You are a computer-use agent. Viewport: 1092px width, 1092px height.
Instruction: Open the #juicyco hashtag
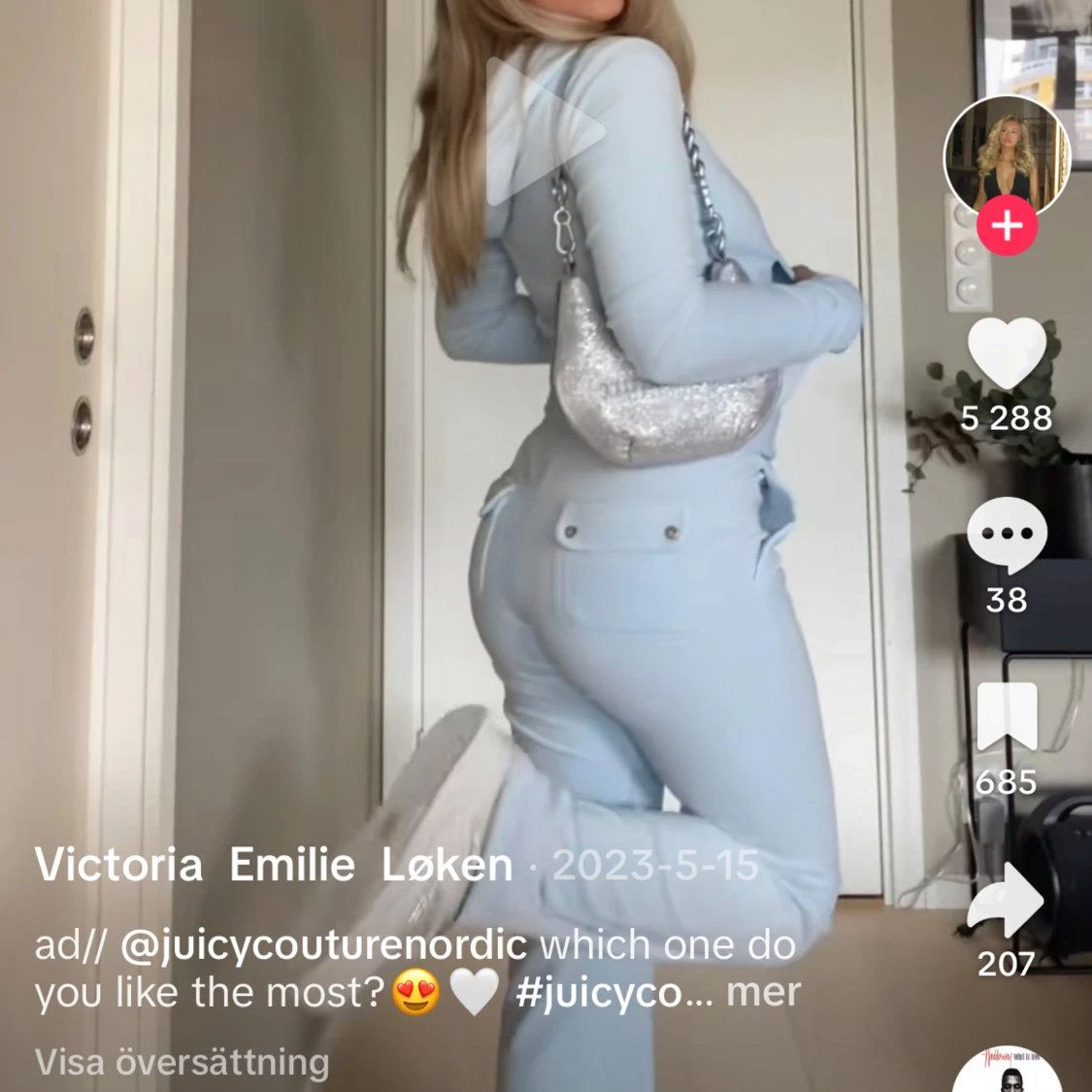click(598, 993)
